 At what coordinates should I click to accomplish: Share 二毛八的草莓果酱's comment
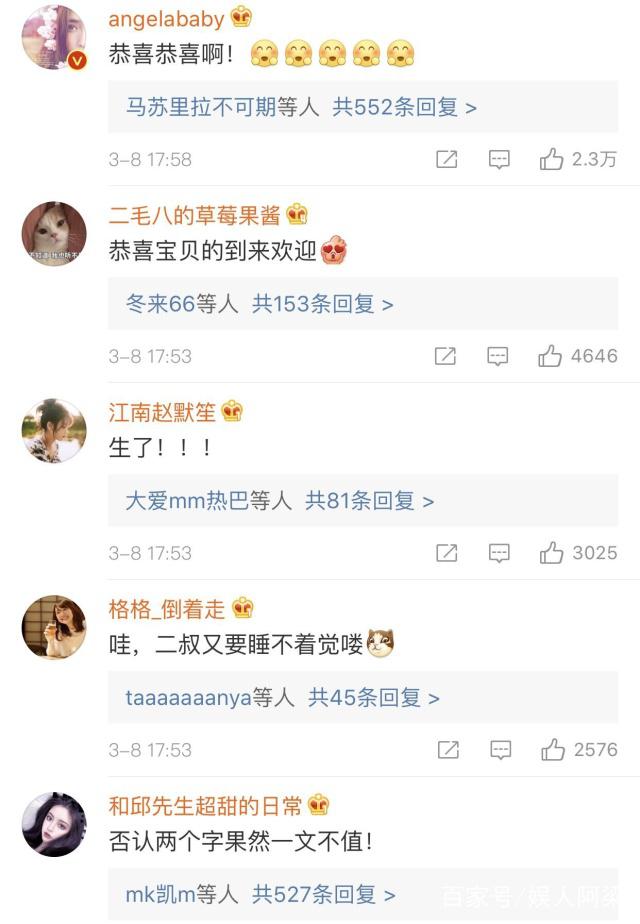tap(446, 356)
